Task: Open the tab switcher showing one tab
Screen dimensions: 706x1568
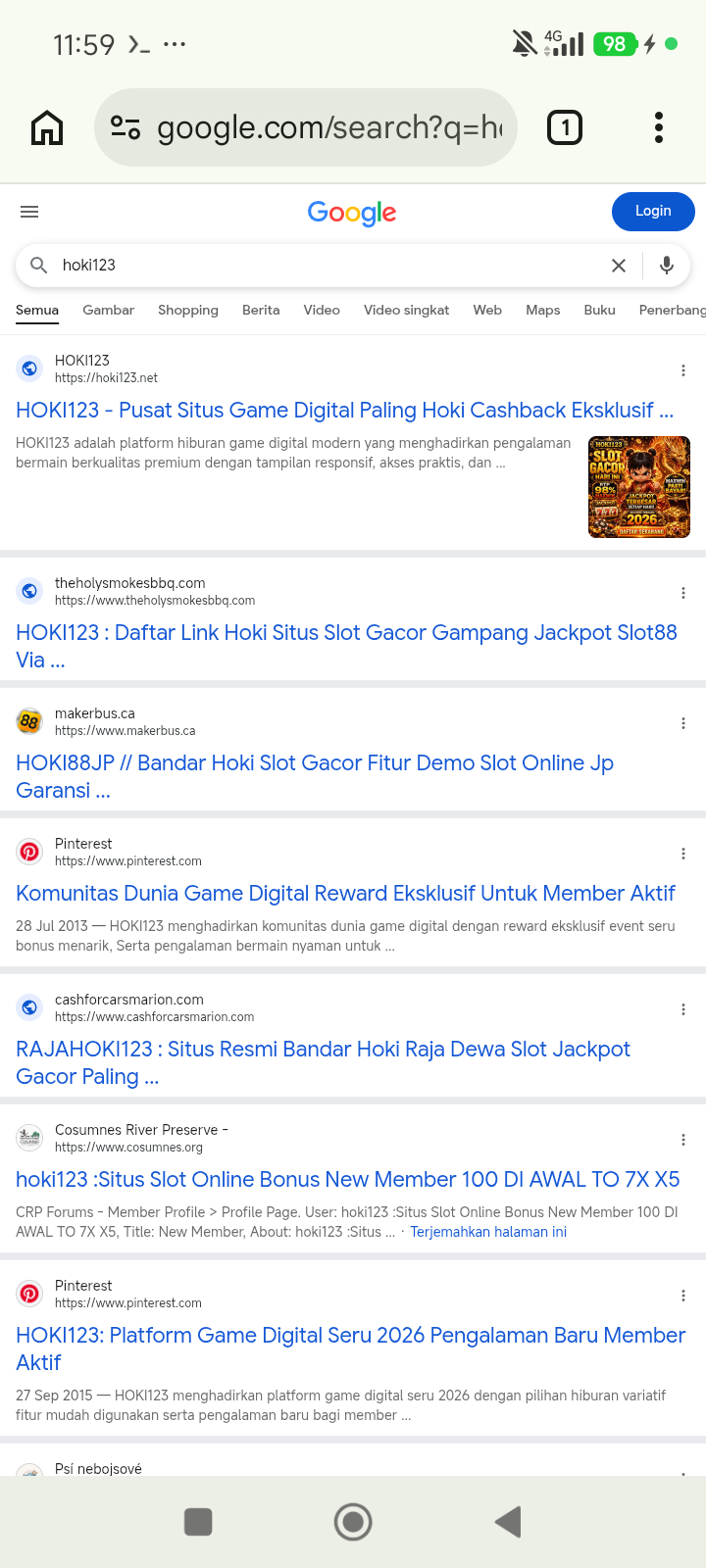Action: pyautogui.click(x=565, y=127)
